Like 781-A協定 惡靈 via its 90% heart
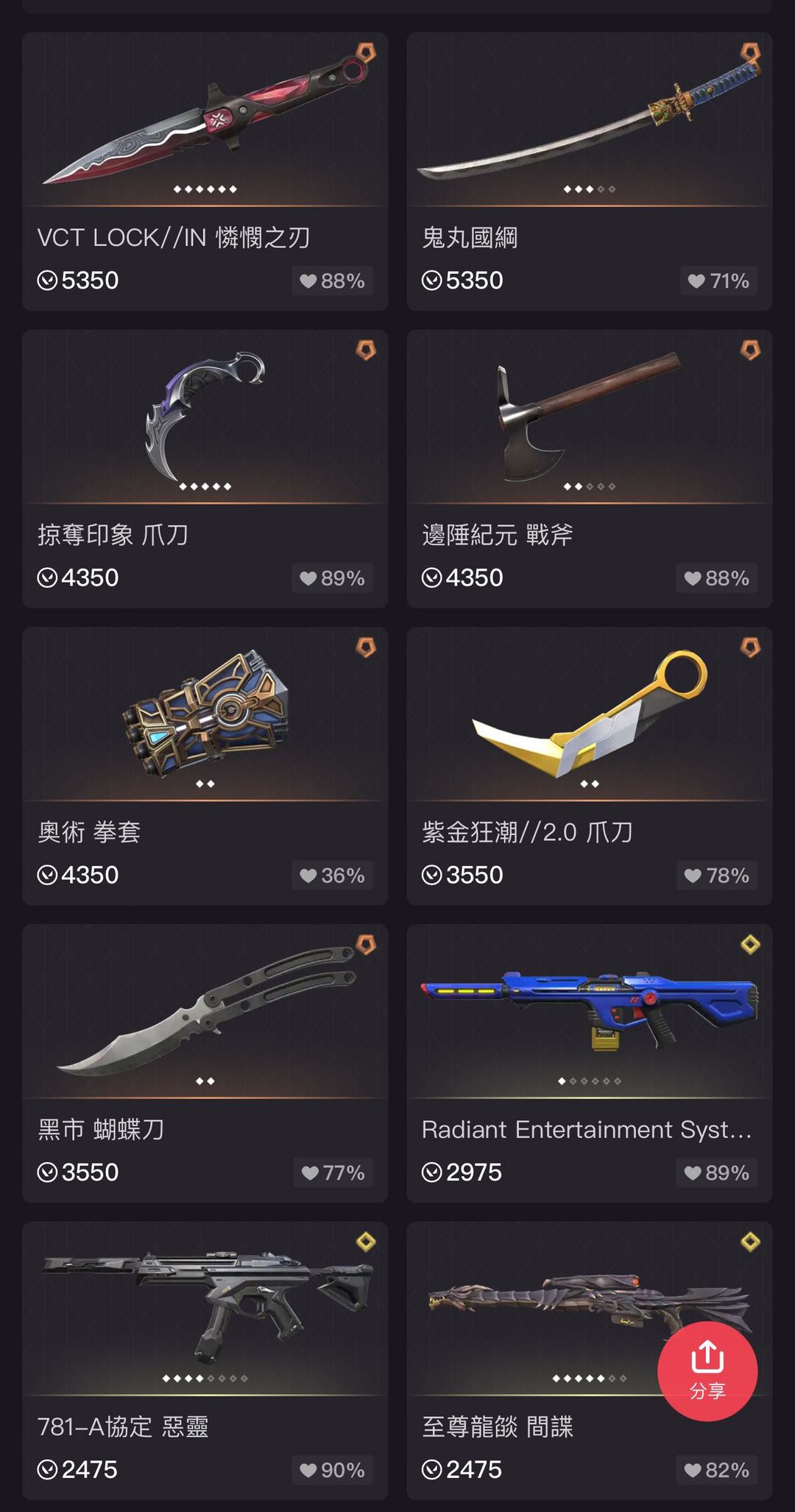 pyautogui.click(x=332, y=1470)
